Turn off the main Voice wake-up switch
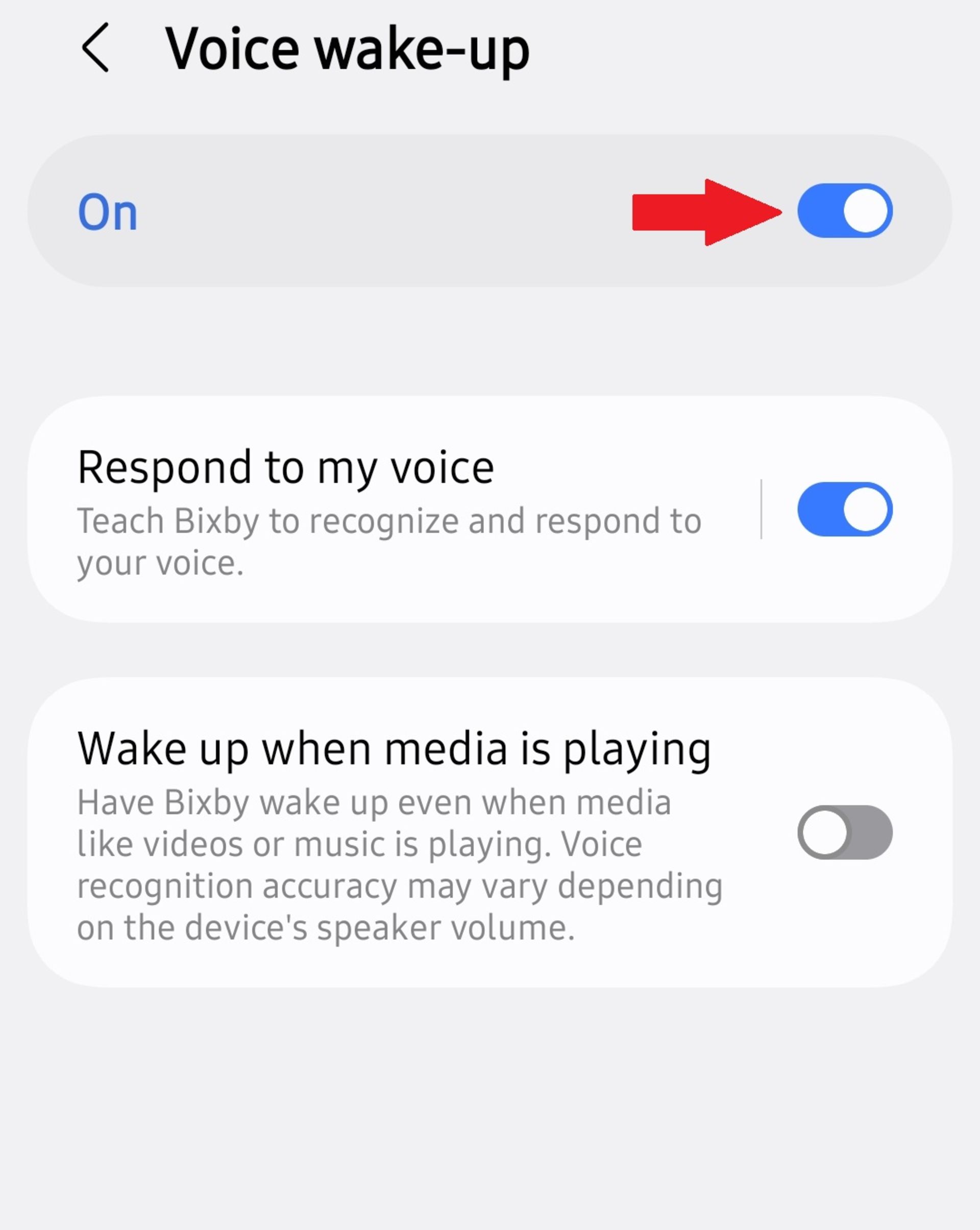The image size is (980, 1230). [844, 211]
